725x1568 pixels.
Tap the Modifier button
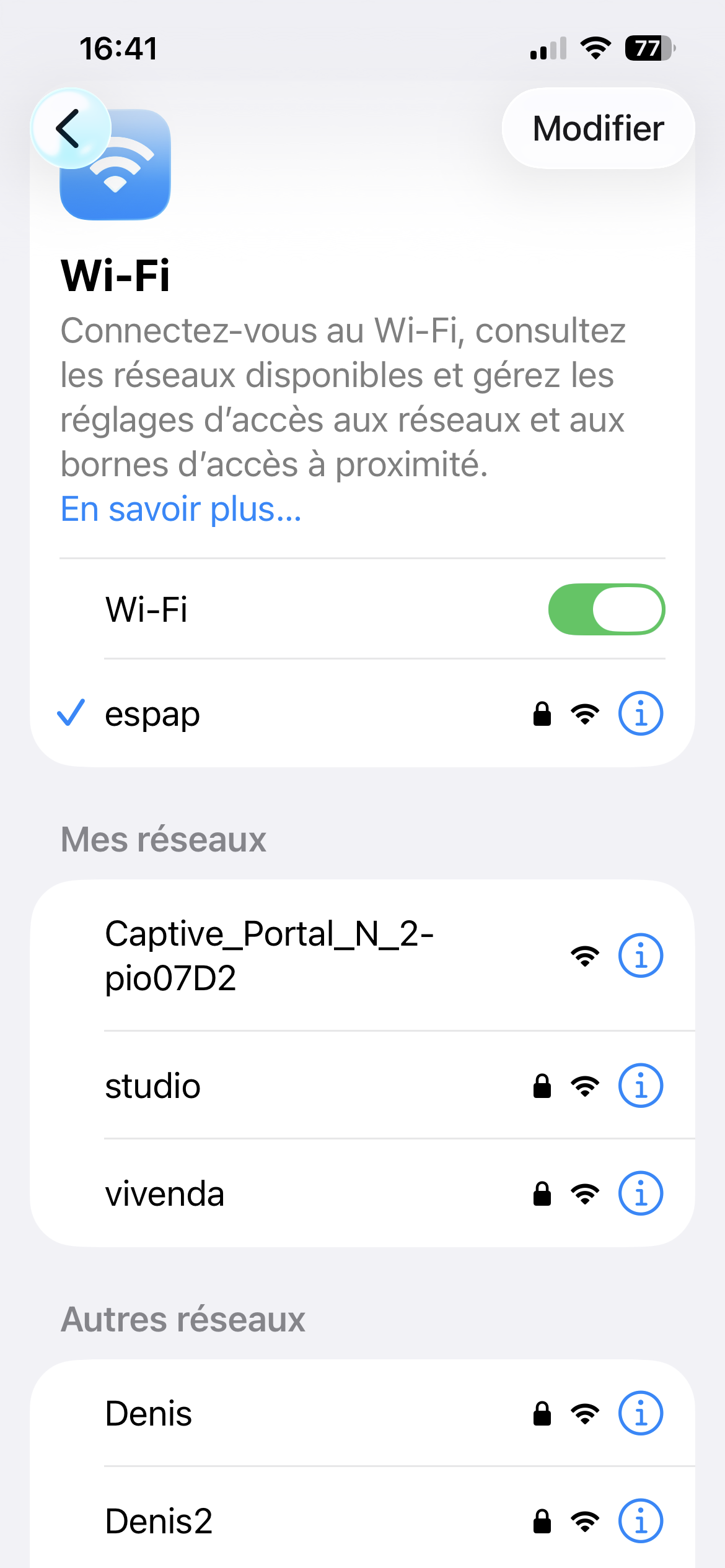598,129
